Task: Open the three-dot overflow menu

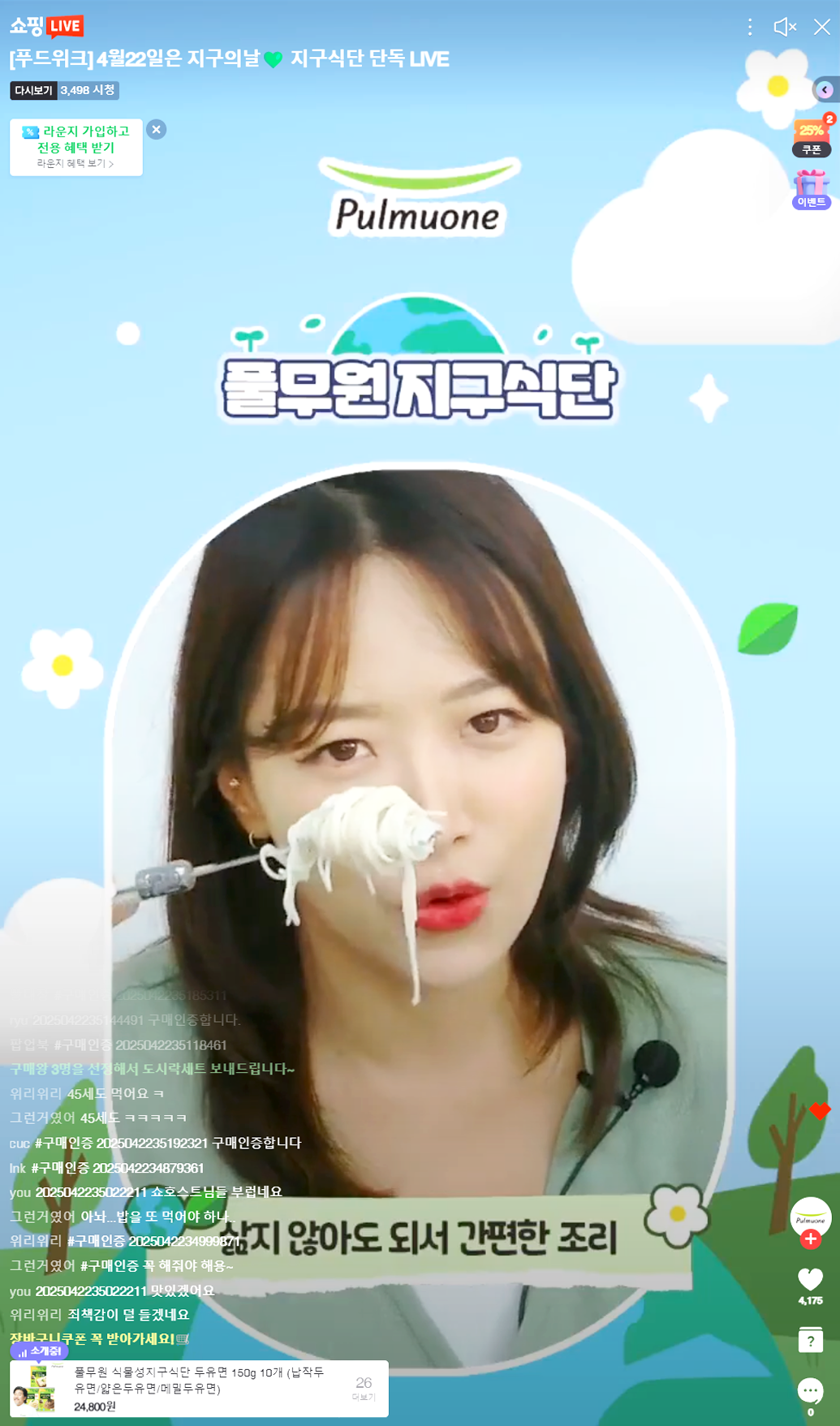Action: (750, 27)
